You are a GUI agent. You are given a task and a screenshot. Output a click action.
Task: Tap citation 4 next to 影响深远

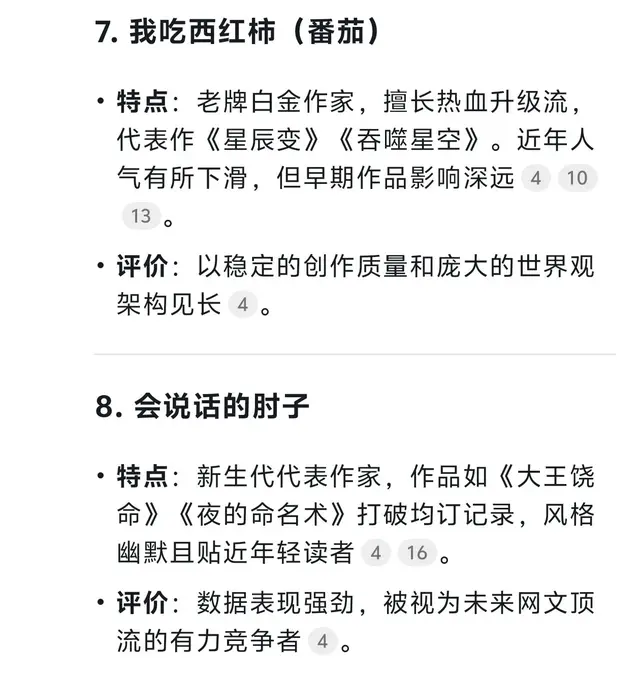coord(536,180)
